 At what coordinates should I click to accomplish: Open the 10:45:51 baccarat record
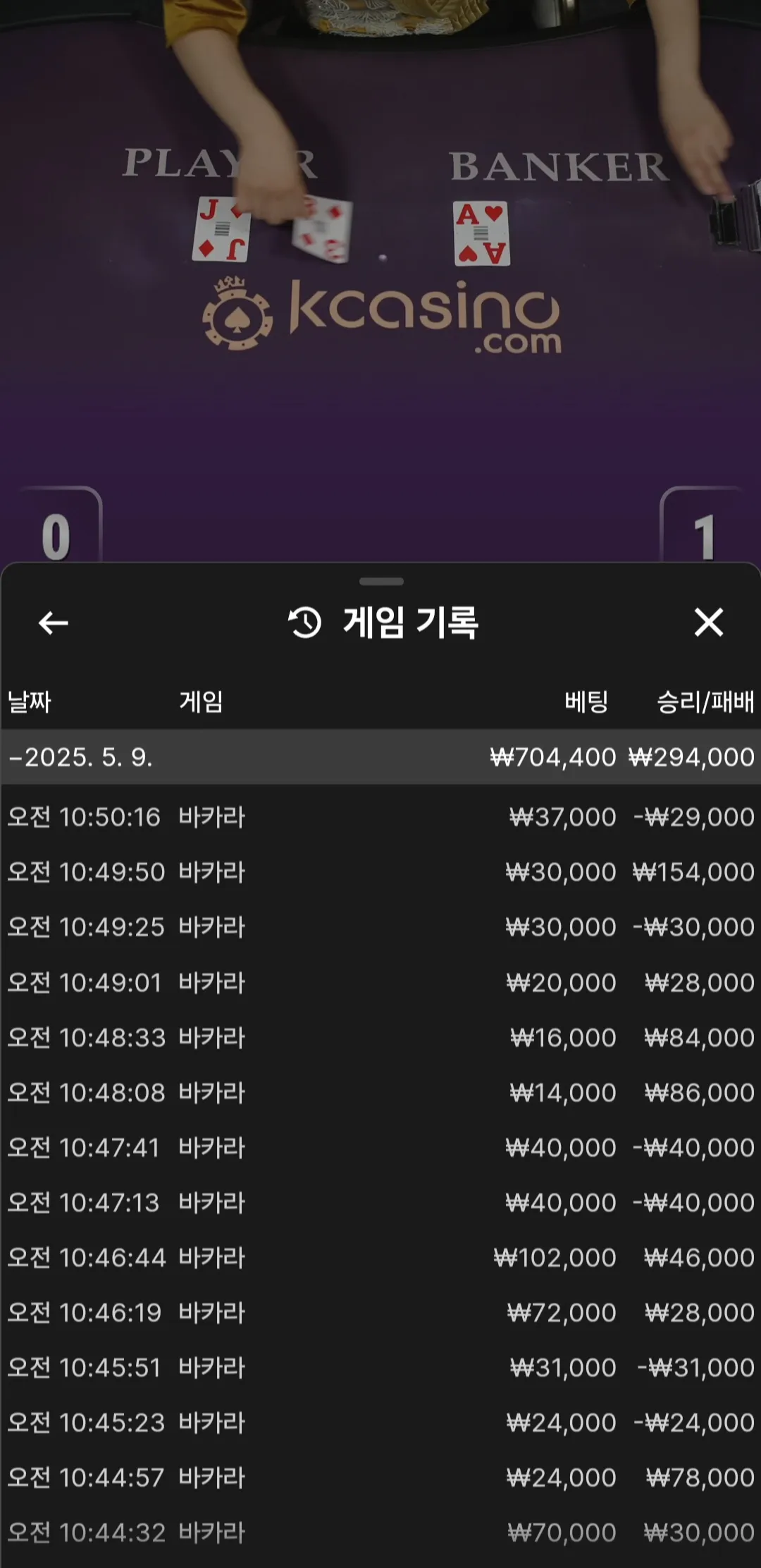(x=380, y=1367)
